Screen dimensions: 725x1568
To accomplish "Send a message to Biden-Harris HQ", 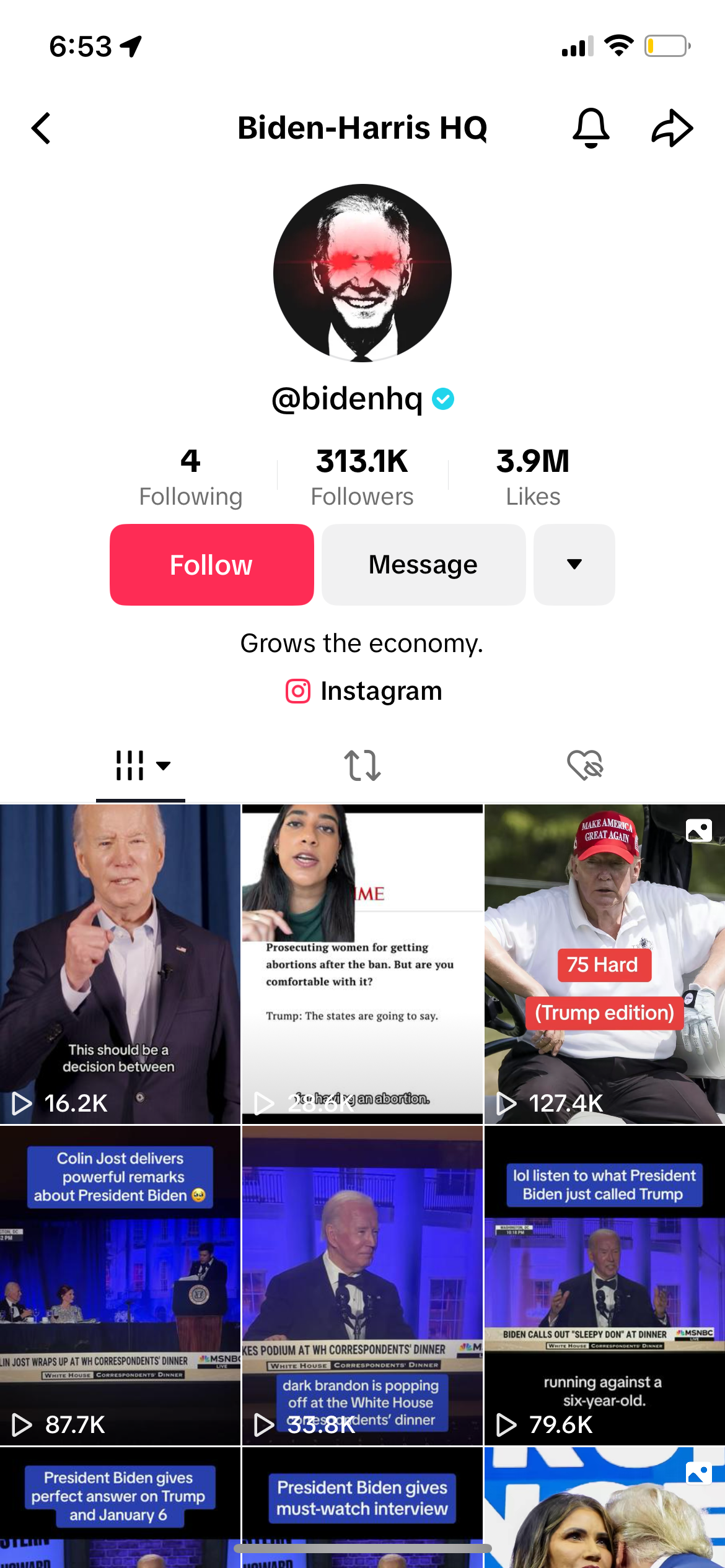I will (x=423, y=565).
